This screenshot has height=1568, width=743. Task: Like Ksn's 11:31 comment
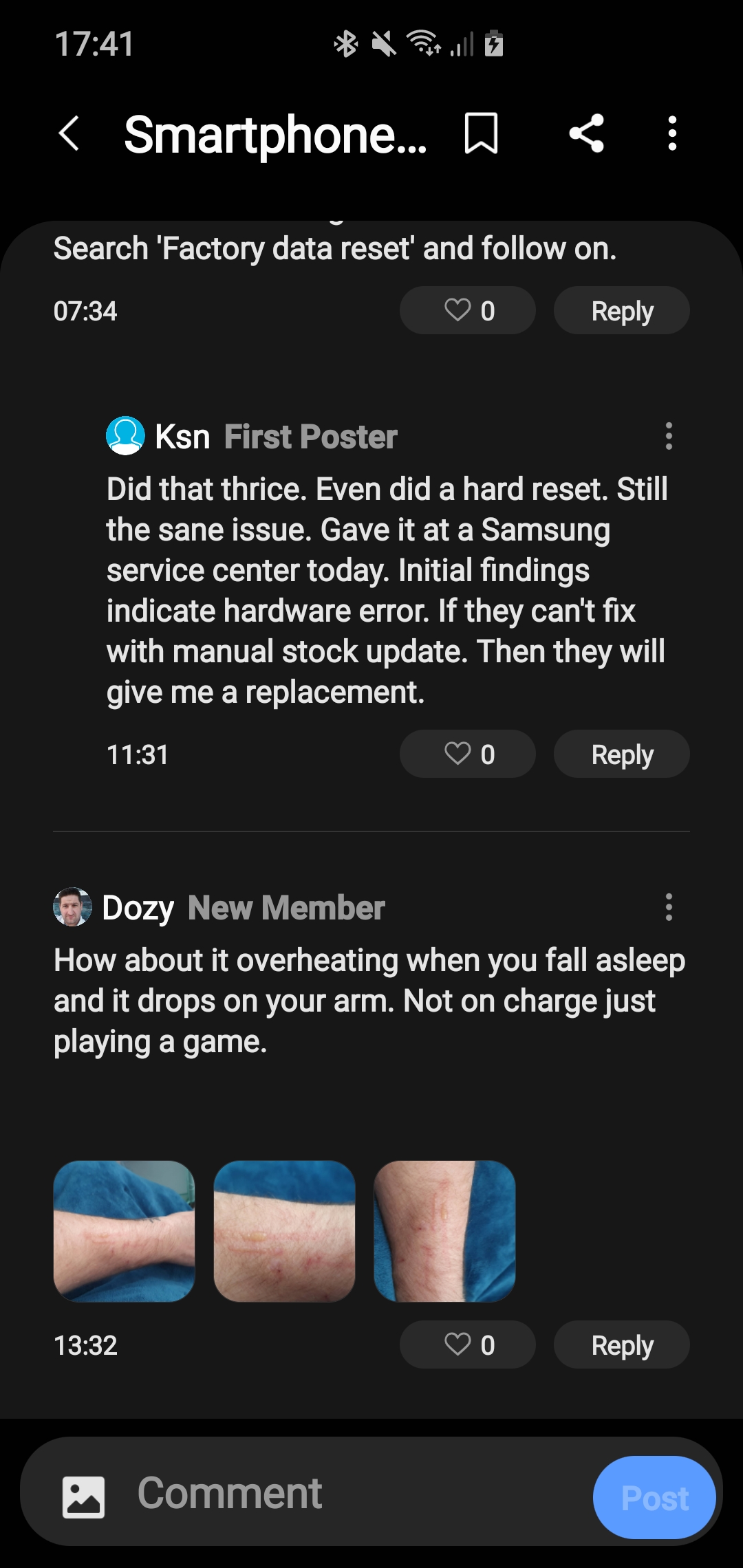pos(468,754)
